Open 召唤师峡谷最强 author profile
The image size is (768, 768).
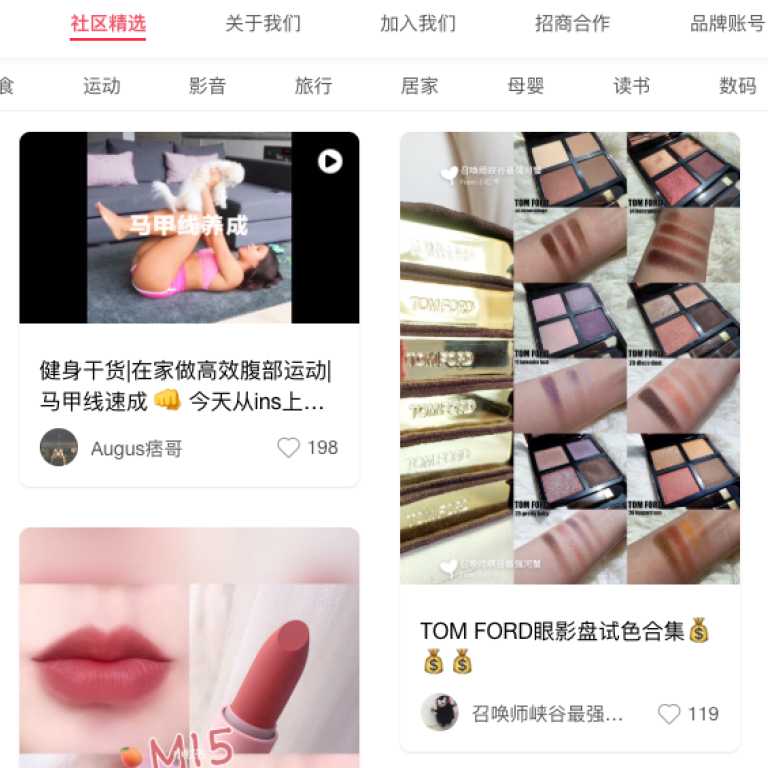click(440, 714)
